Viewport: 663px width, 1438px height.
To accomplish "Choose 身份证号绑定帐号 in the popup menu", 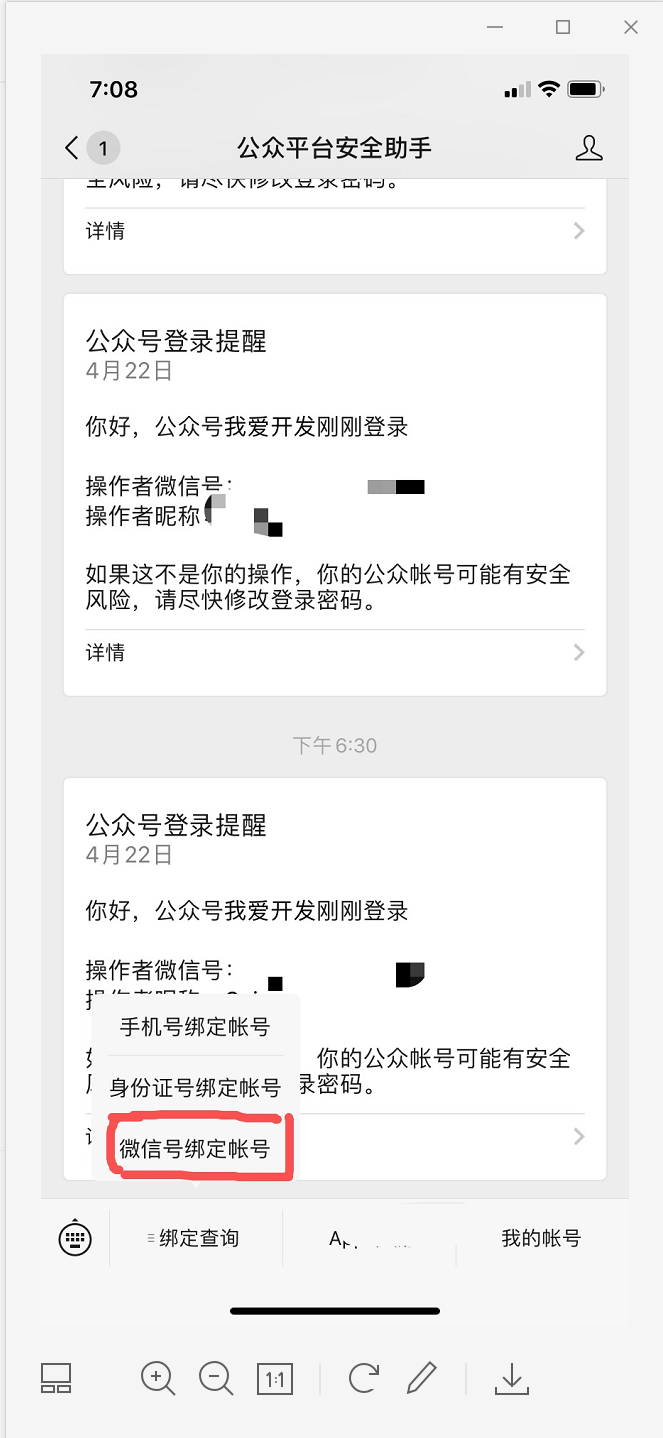I will click(x=195, y=1087).
